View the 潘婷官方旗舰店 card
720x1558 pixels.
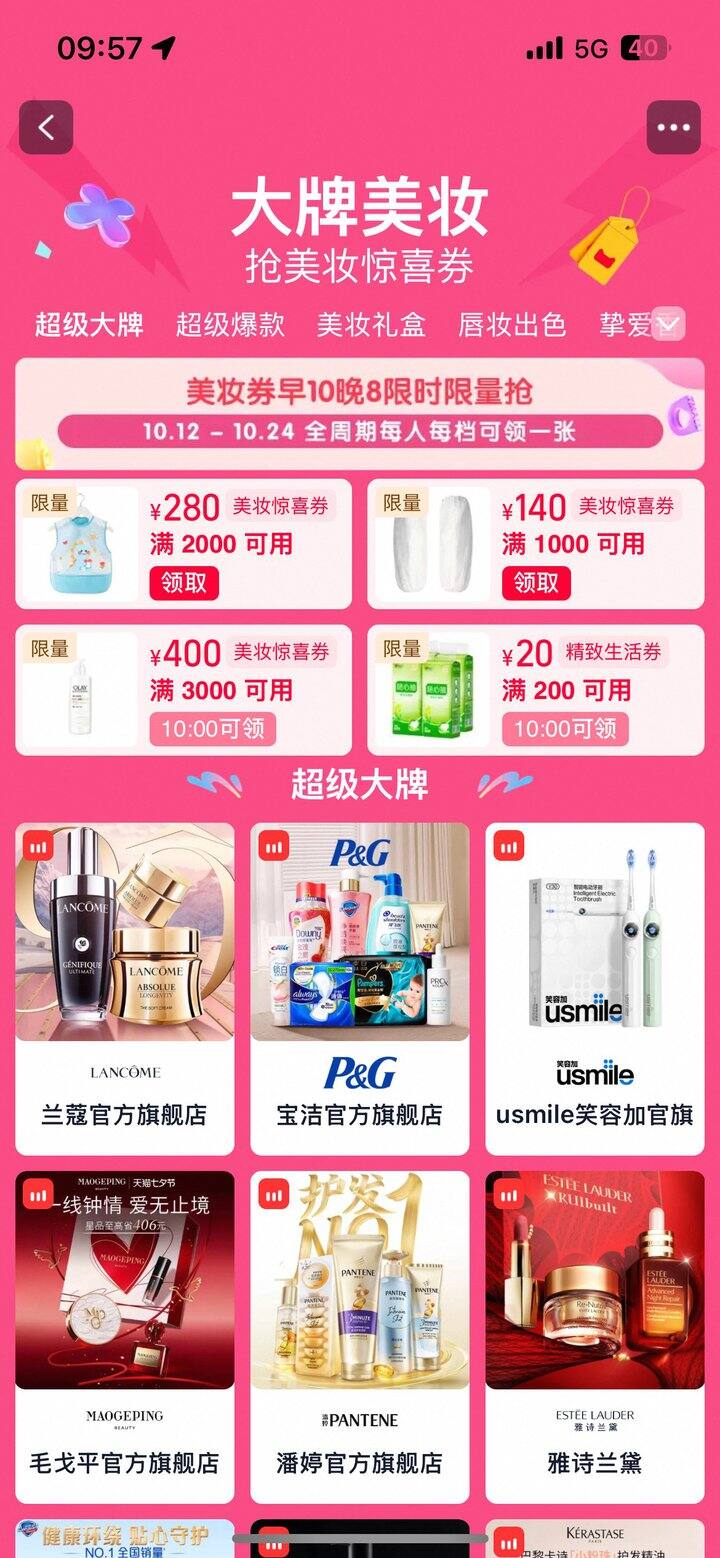pyautogui.click(x=360, y=1337)
